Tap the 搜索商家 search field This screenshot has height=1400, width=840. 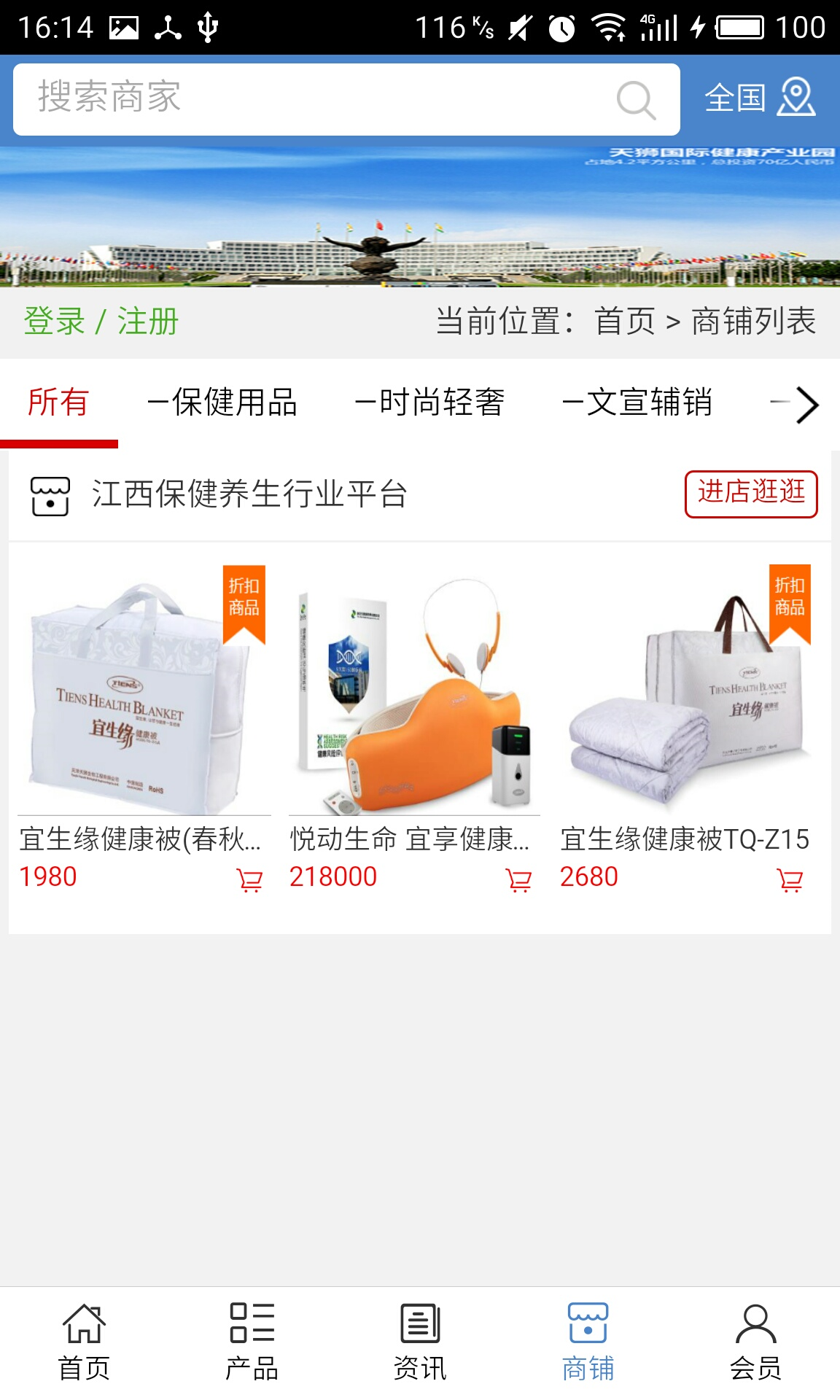[314, 99]
